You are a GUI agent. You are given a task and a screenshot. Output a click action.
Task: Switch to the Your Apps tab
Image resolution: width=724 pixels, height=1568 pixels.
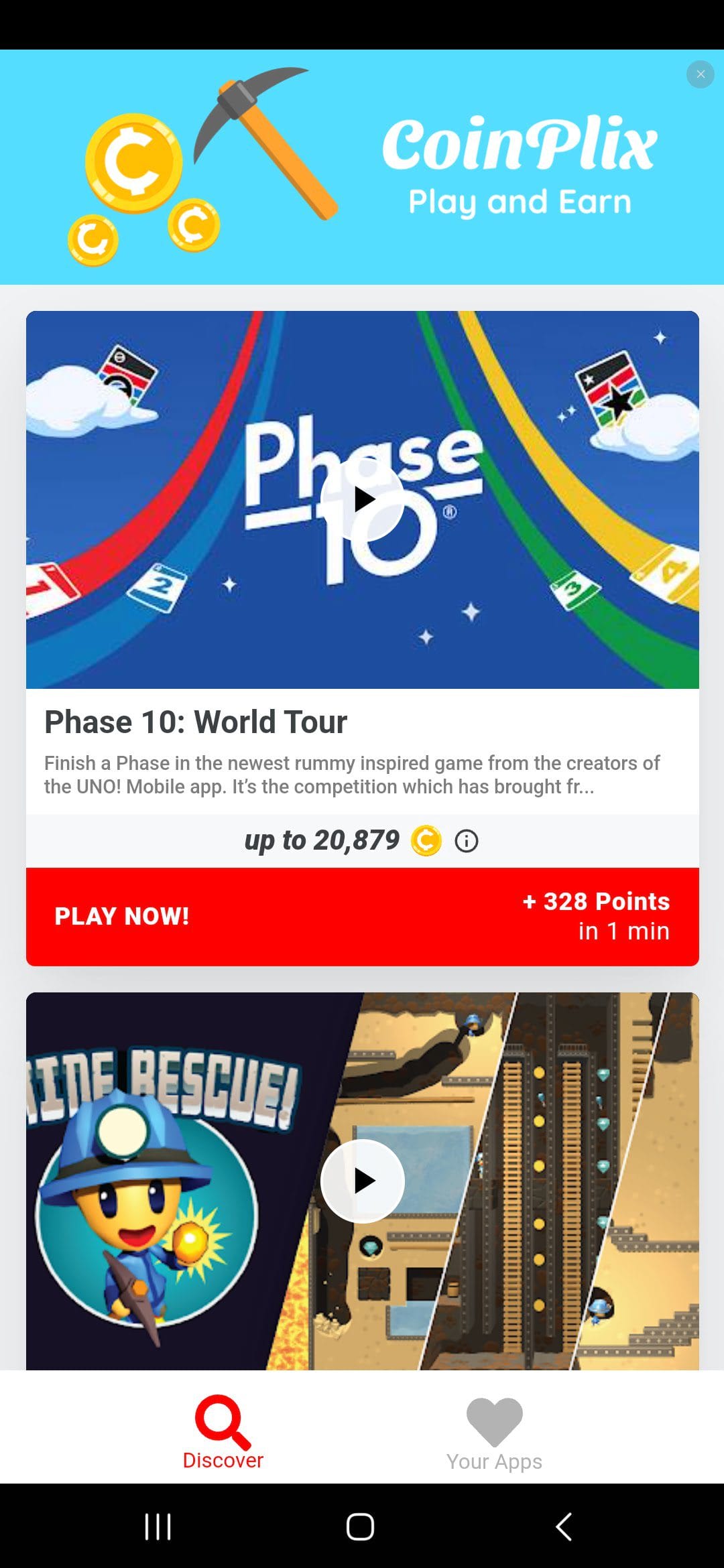(495, 1433)
